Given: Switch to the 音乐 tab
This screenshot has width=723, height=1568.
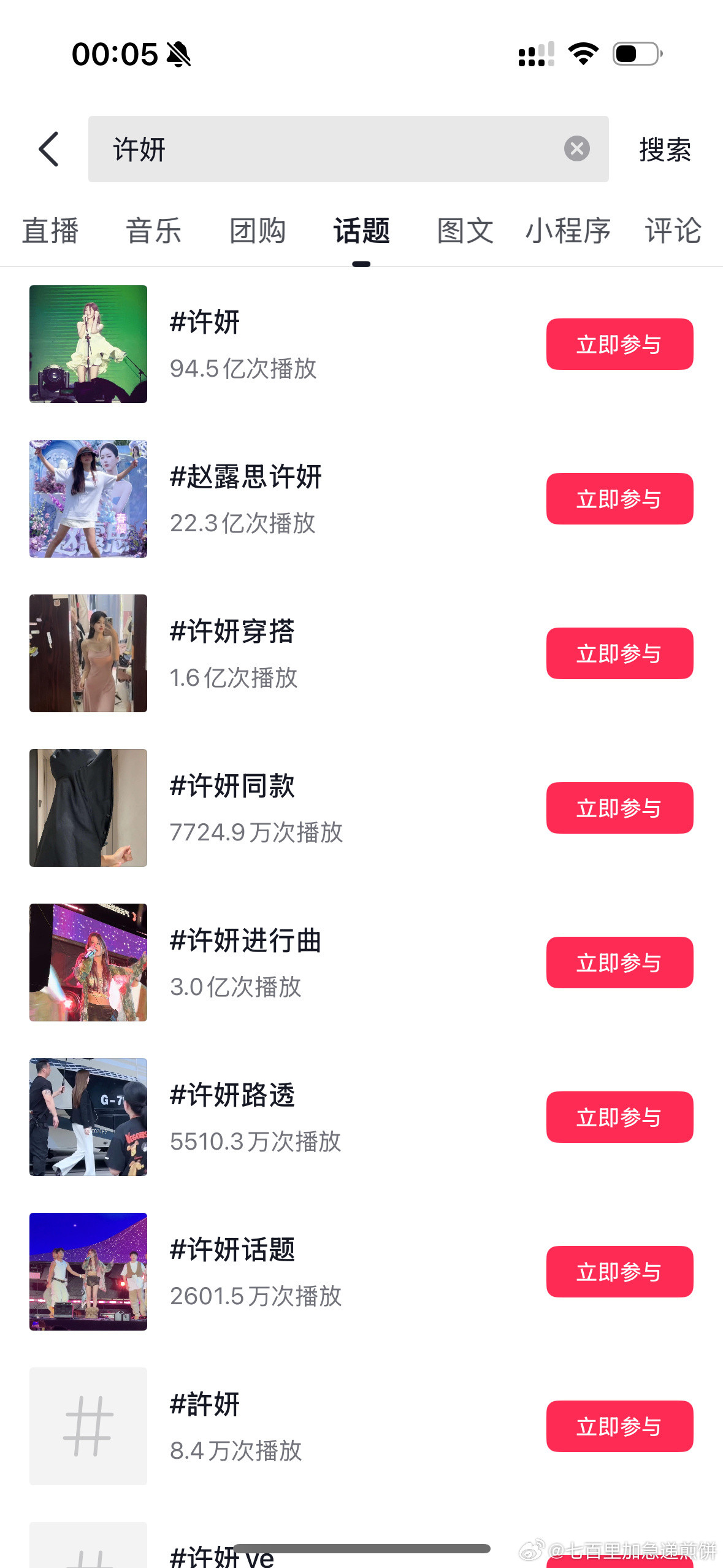Looking at the screenshot, I should tap(154, 231).
